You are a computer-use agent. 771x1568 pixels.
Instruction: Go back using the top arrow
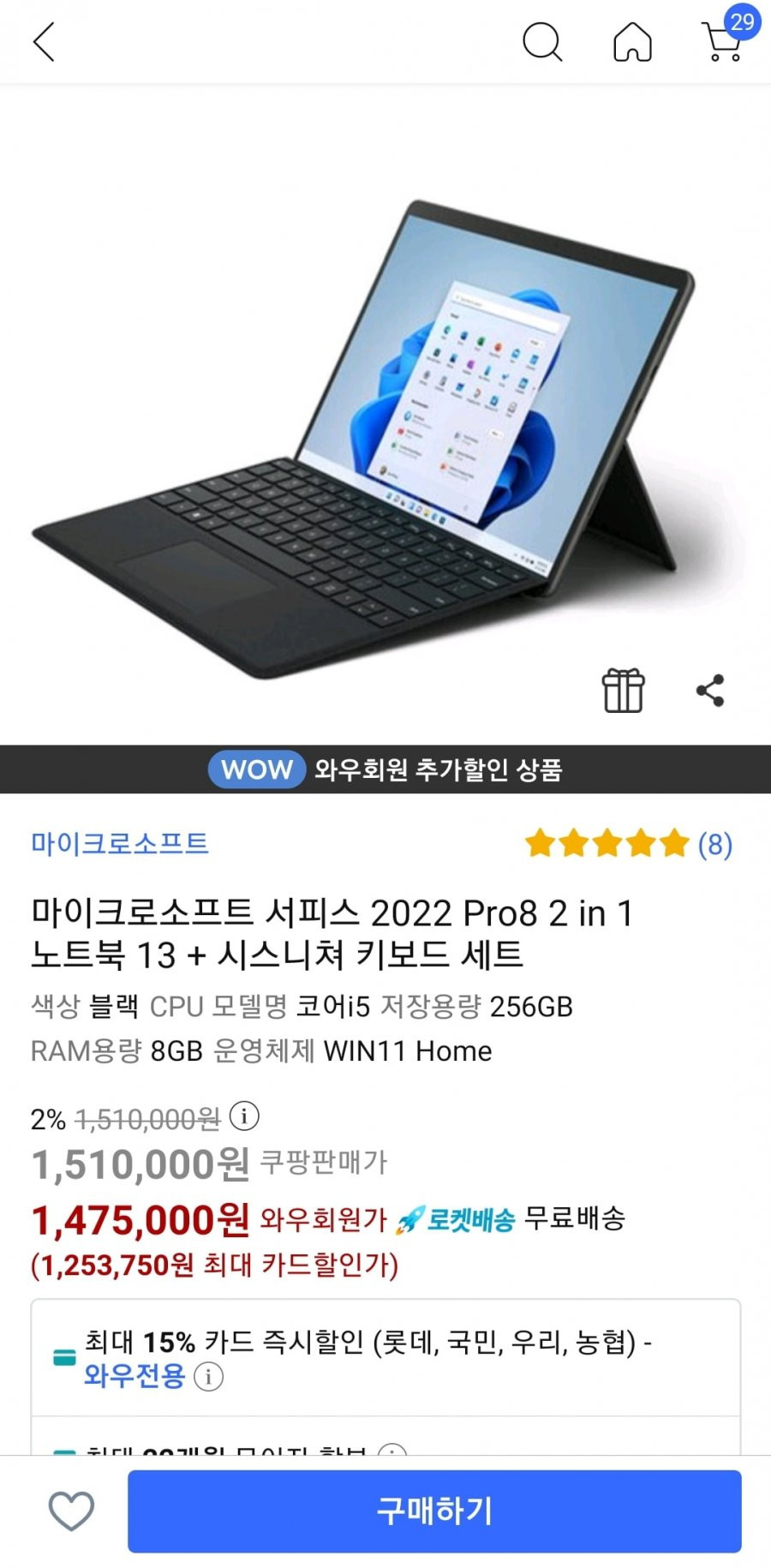[x=45, y=41]
